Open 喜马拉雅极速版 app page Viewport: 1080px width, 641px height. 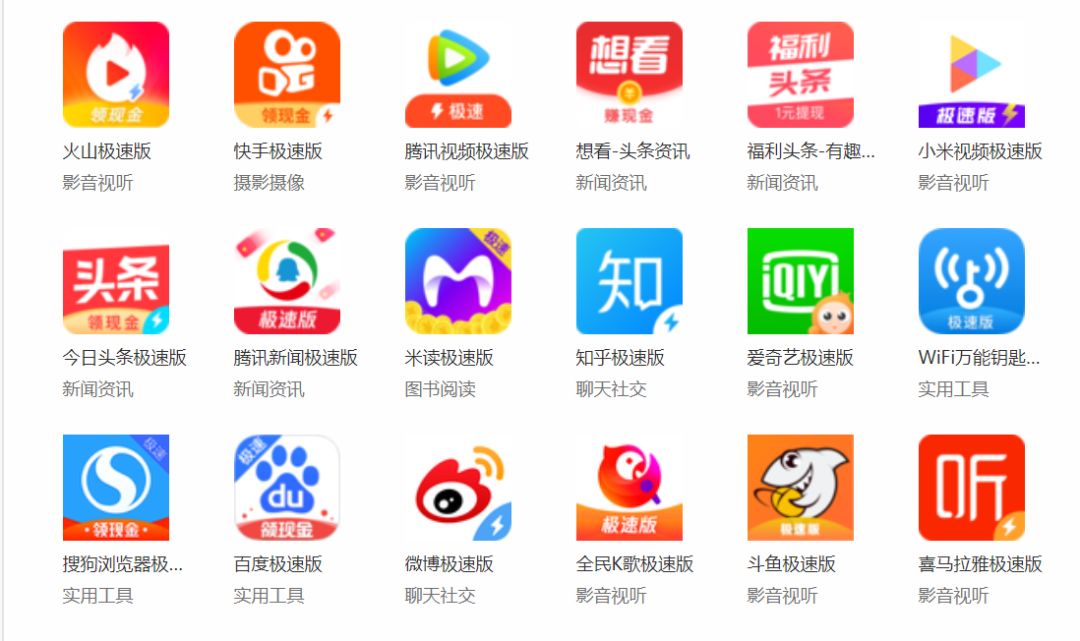click(971, 488)
